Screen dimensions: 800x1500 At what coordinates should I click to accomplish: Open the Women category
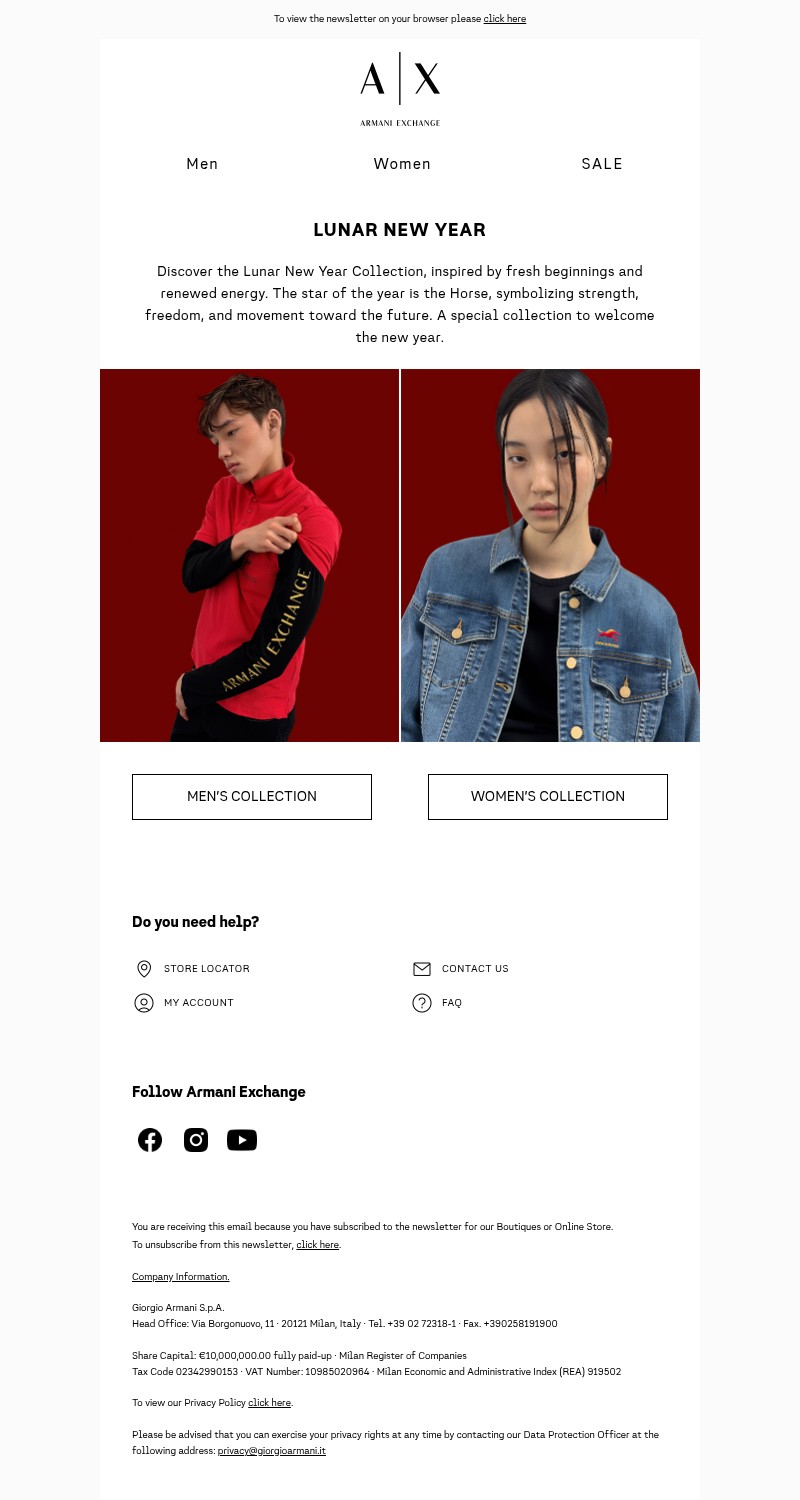pos(402,164)
